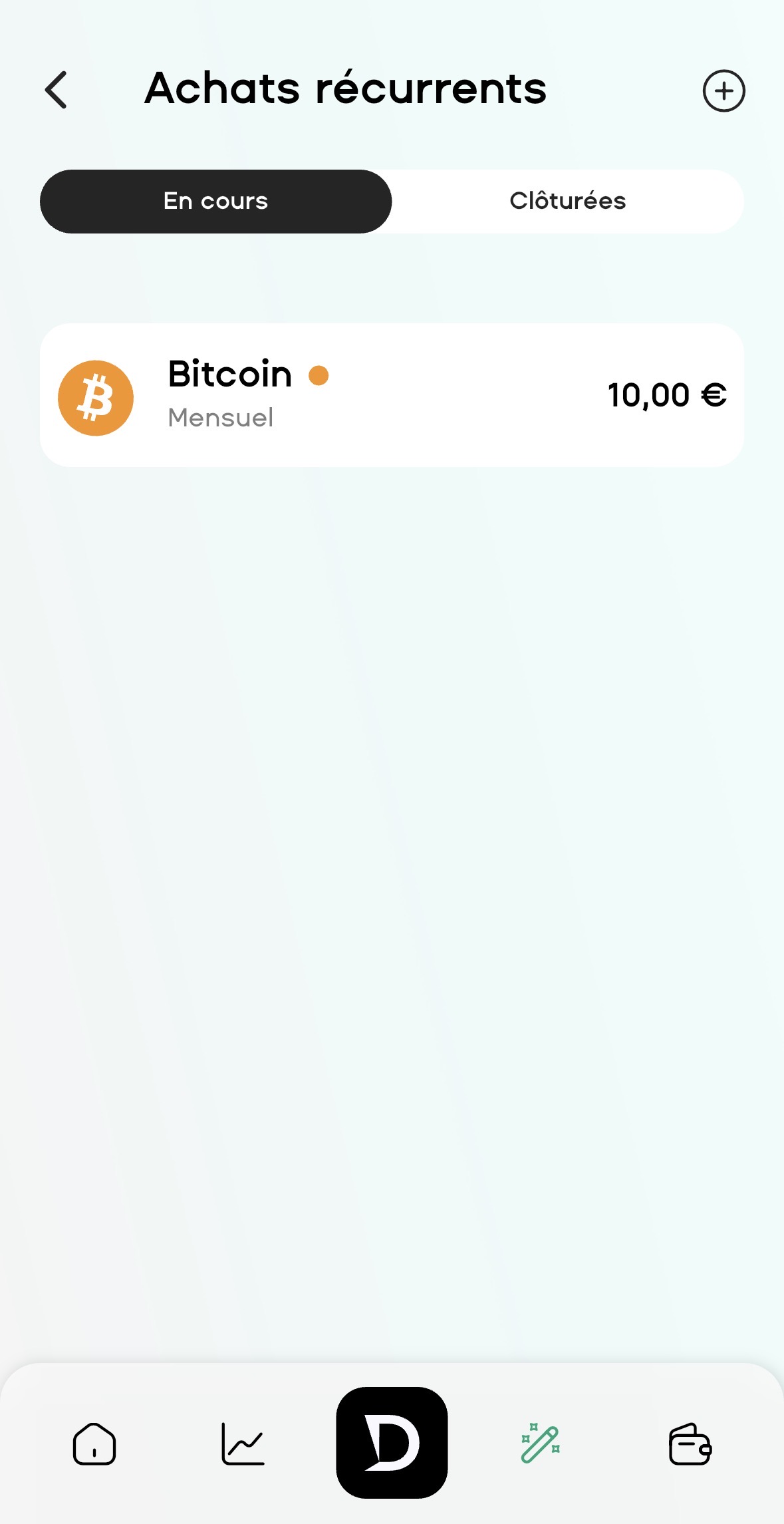Open the market chart tab
784x1524 pixels.
click(243, 1444)
